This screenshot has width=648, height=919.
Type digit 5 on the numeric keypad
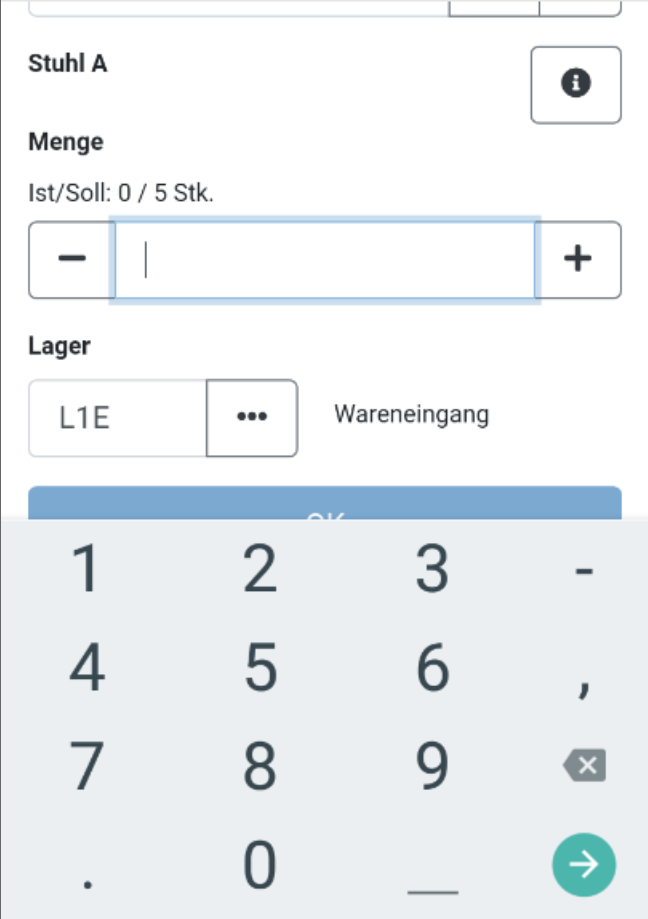click(x=260, y=668)
